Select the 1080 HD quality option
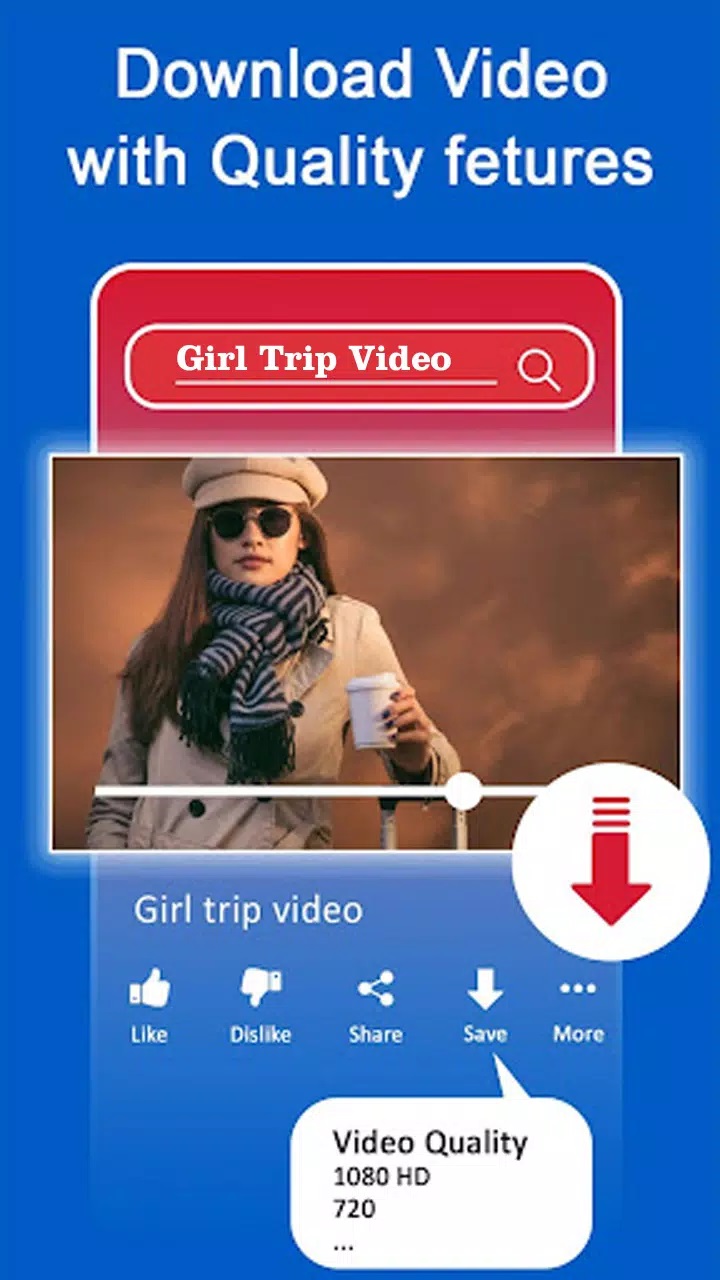Screen dimensions: 720x1280 (383, 1178)
